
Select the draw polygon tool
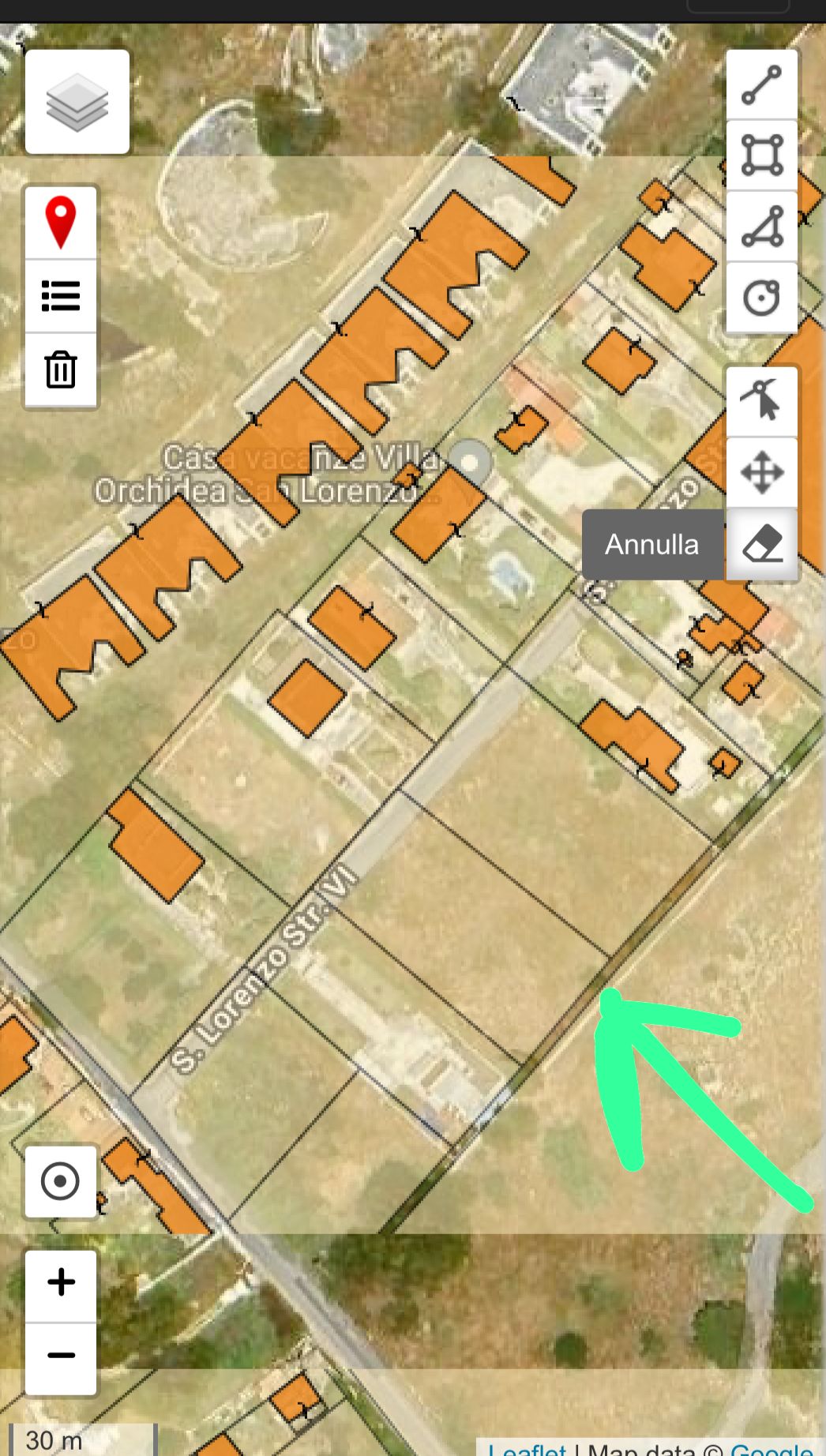click(761, 227)
